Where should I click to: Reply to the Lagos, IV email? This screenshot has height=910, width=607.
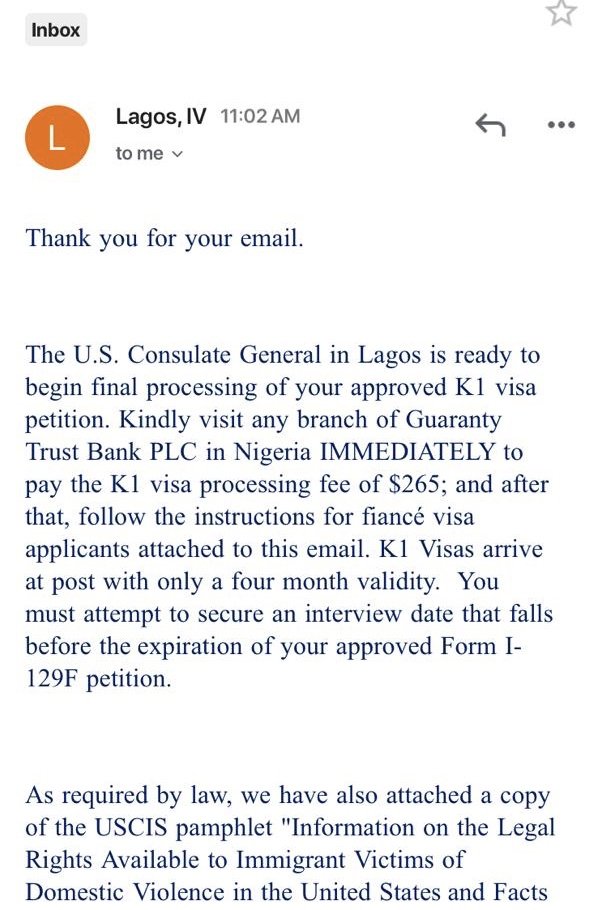[489, 125]
